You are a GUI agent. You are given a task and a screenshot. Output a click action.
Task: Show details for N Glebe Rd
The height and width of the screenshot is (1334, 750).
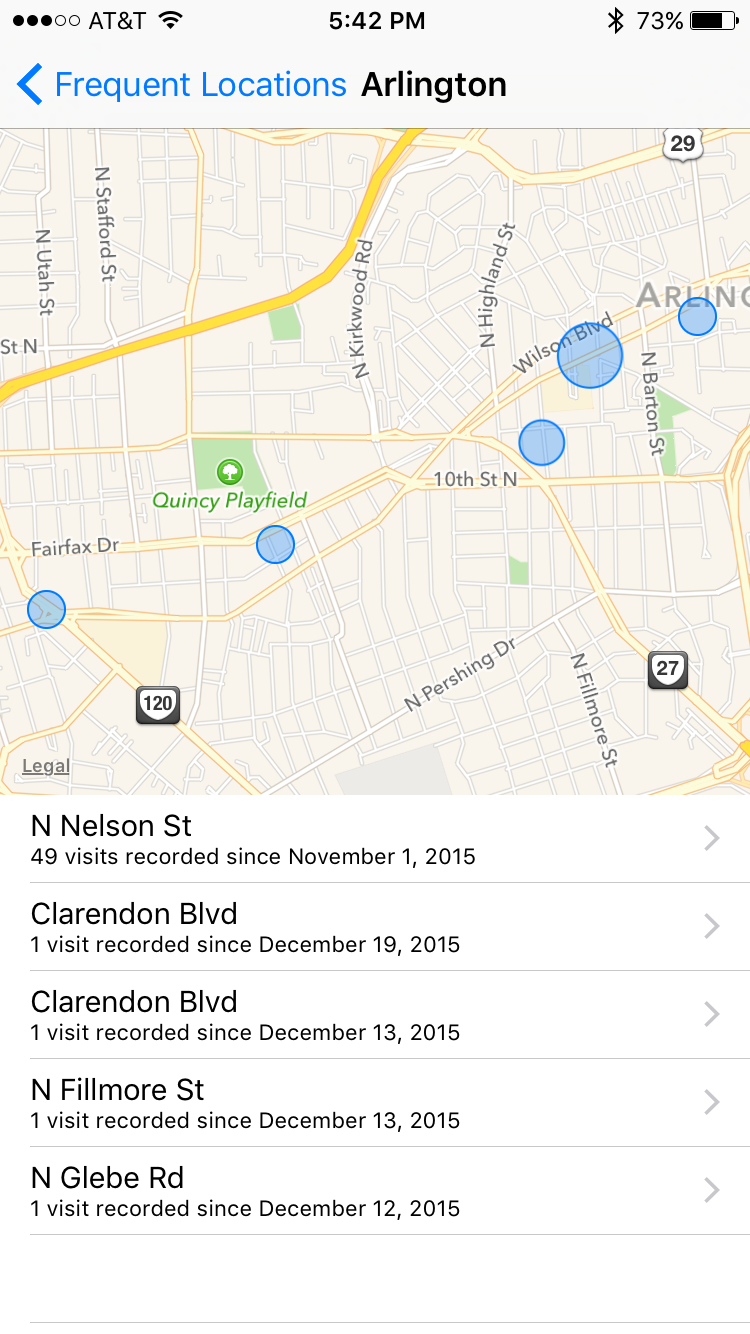coord(375,1191)
